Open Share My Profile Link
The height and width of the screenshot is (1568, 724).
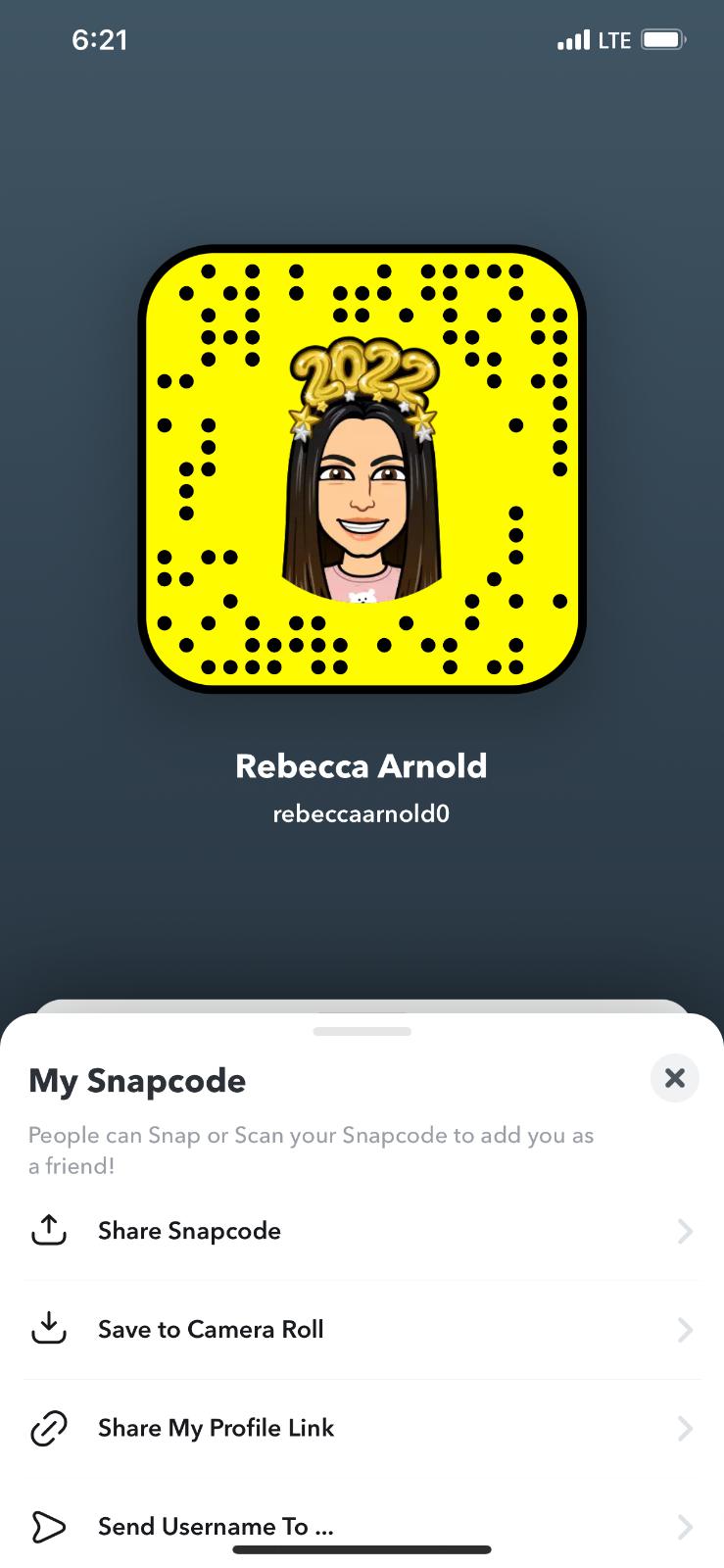click(216, 1428)
